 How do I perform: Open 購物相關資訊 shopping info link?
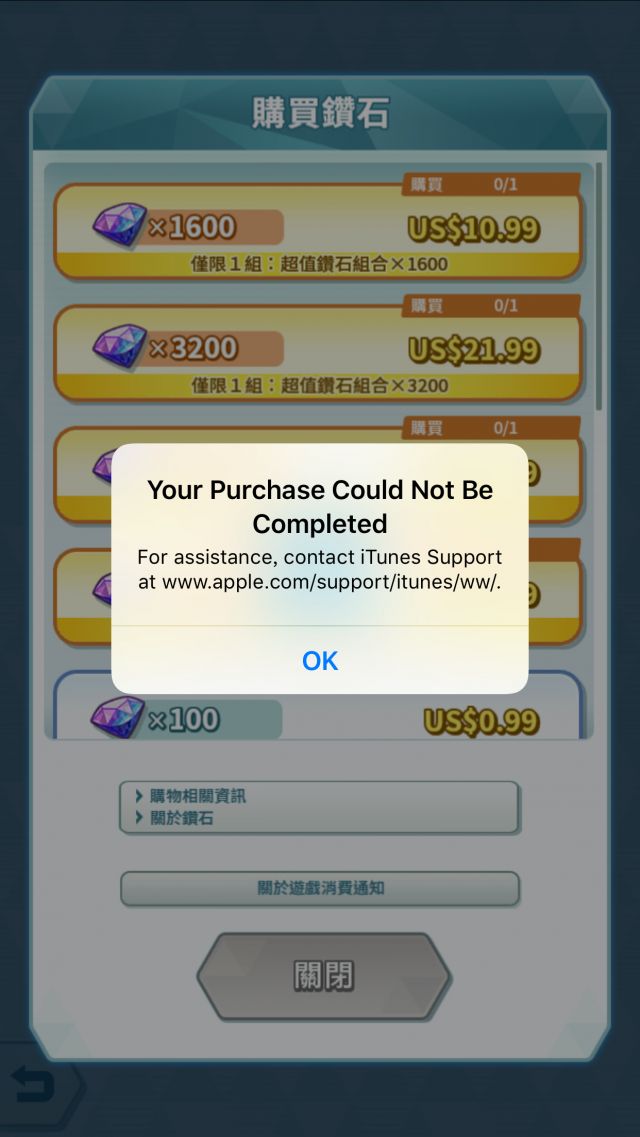click(x=198, y=797)
